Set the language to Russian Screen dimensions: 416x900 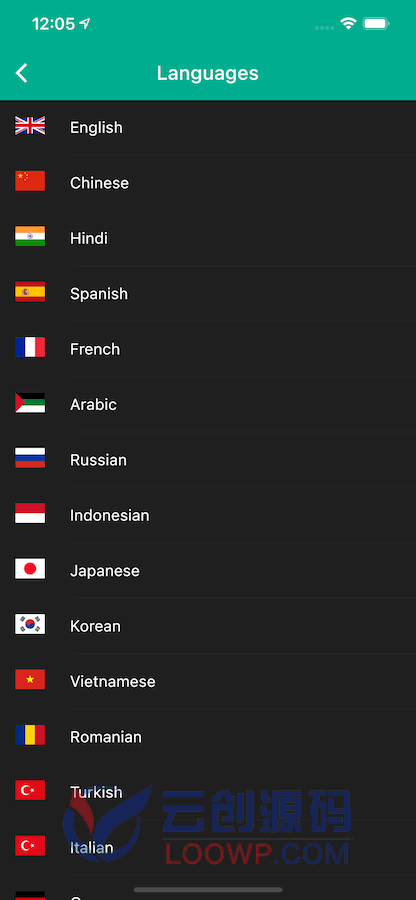(x=208, y=460)
